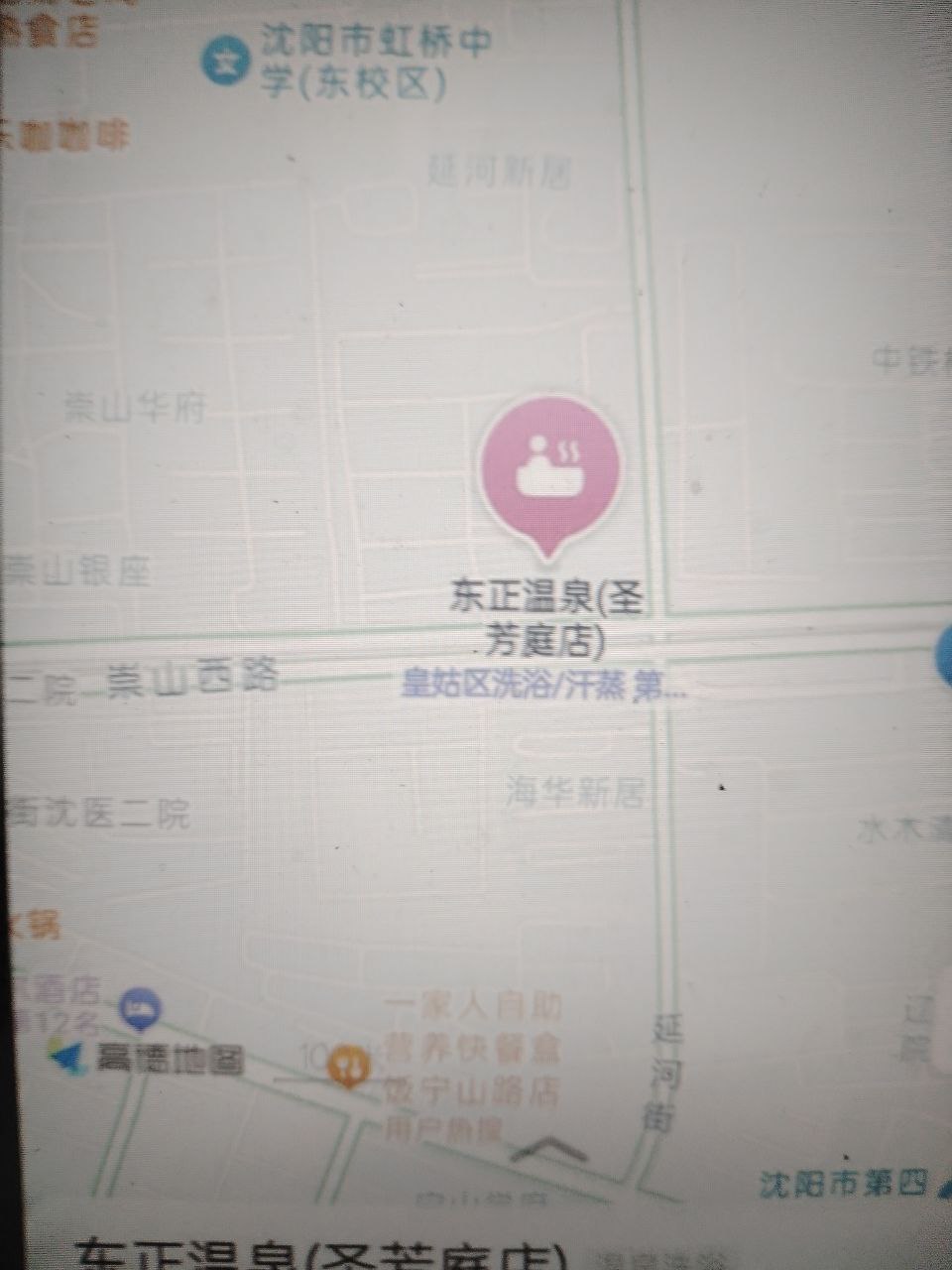Select the 延河新居 neighborhood label
This screenshot has height=1270, width=952.
click(x=499, y=171)
